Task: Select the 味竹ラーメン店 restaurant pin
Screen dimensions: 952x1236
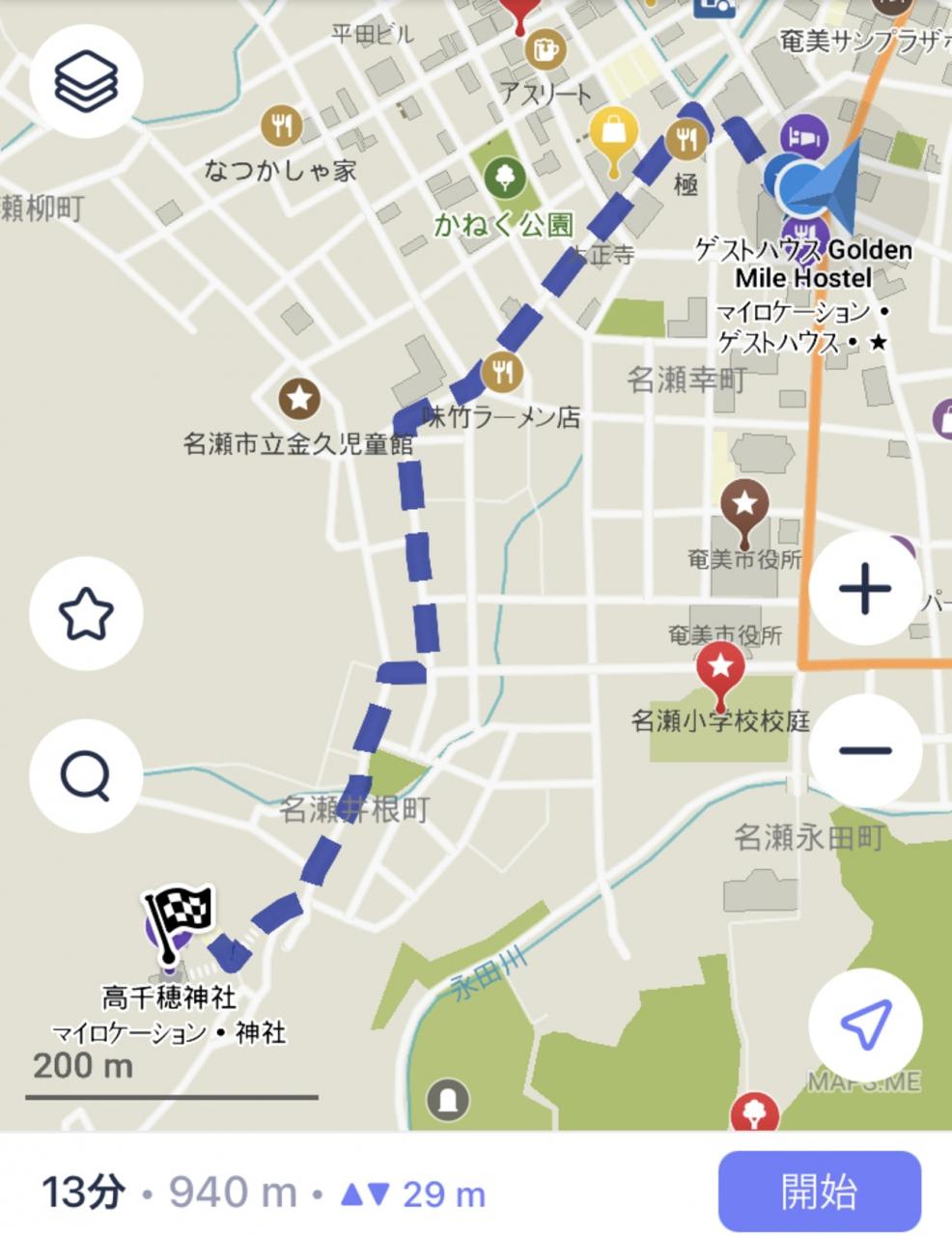Action: pyautogui.click(x=501, y=369)
